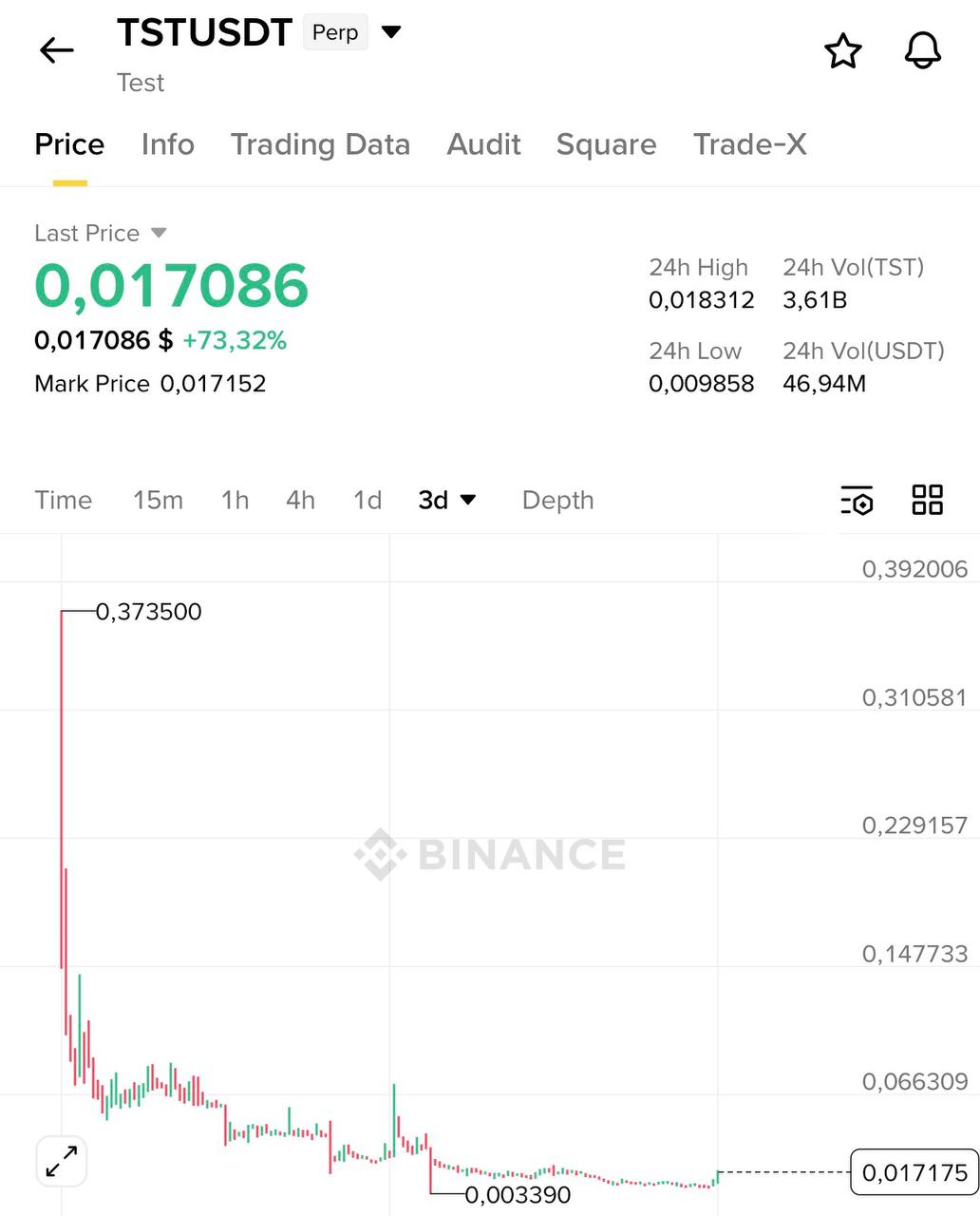Open the chart layout grid icon
This screenshot has width=980, height=1216.
click(927, 500)
